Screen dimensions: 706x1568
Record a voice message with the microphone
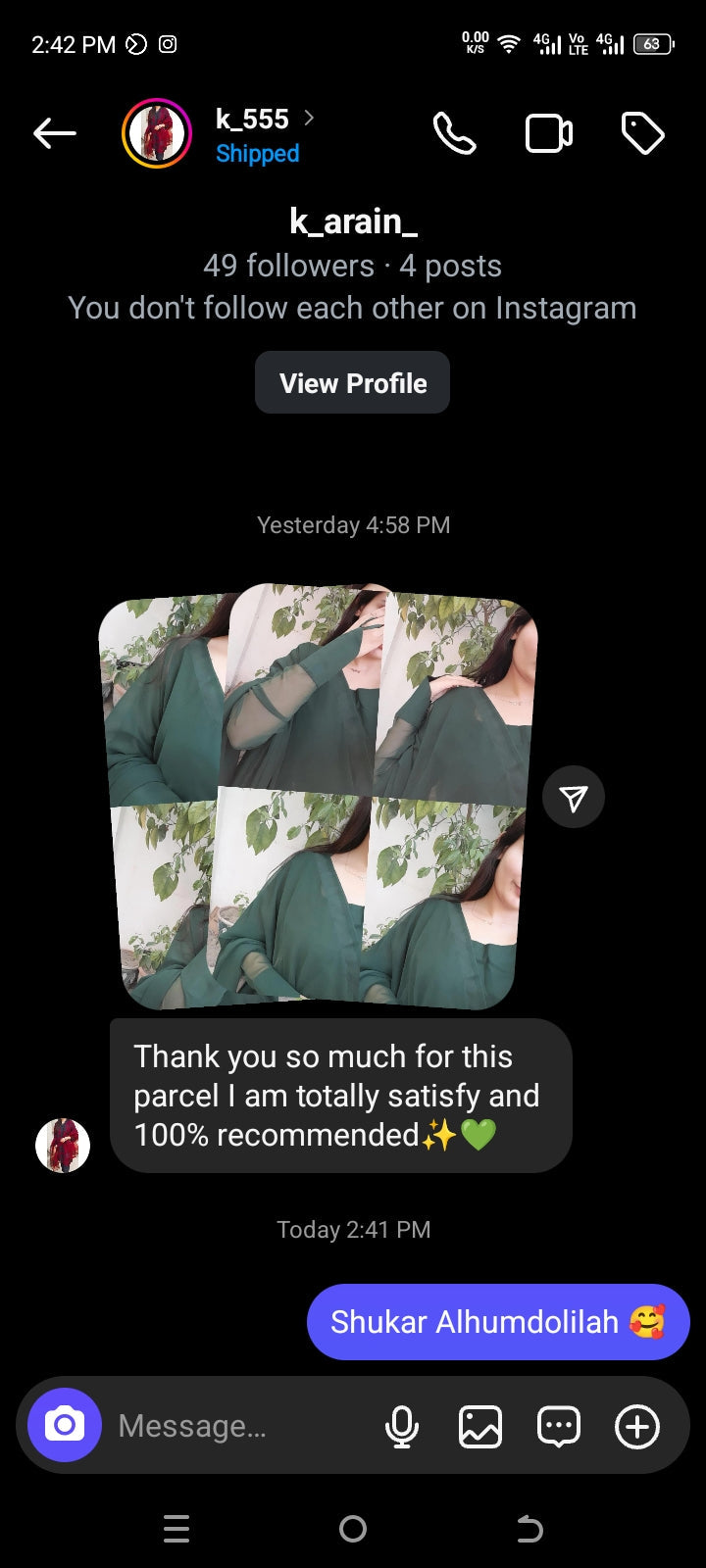point(402,1426)
